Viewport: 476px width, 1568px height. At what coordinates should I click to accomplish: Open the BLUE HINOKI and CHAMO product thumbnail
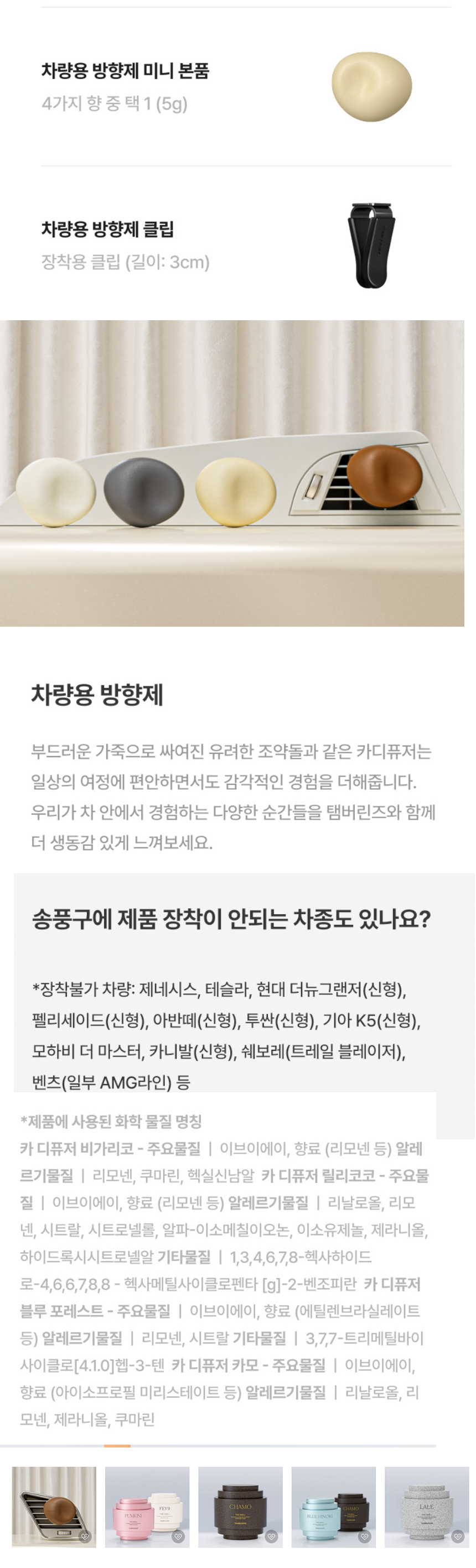click(333, 1503)
